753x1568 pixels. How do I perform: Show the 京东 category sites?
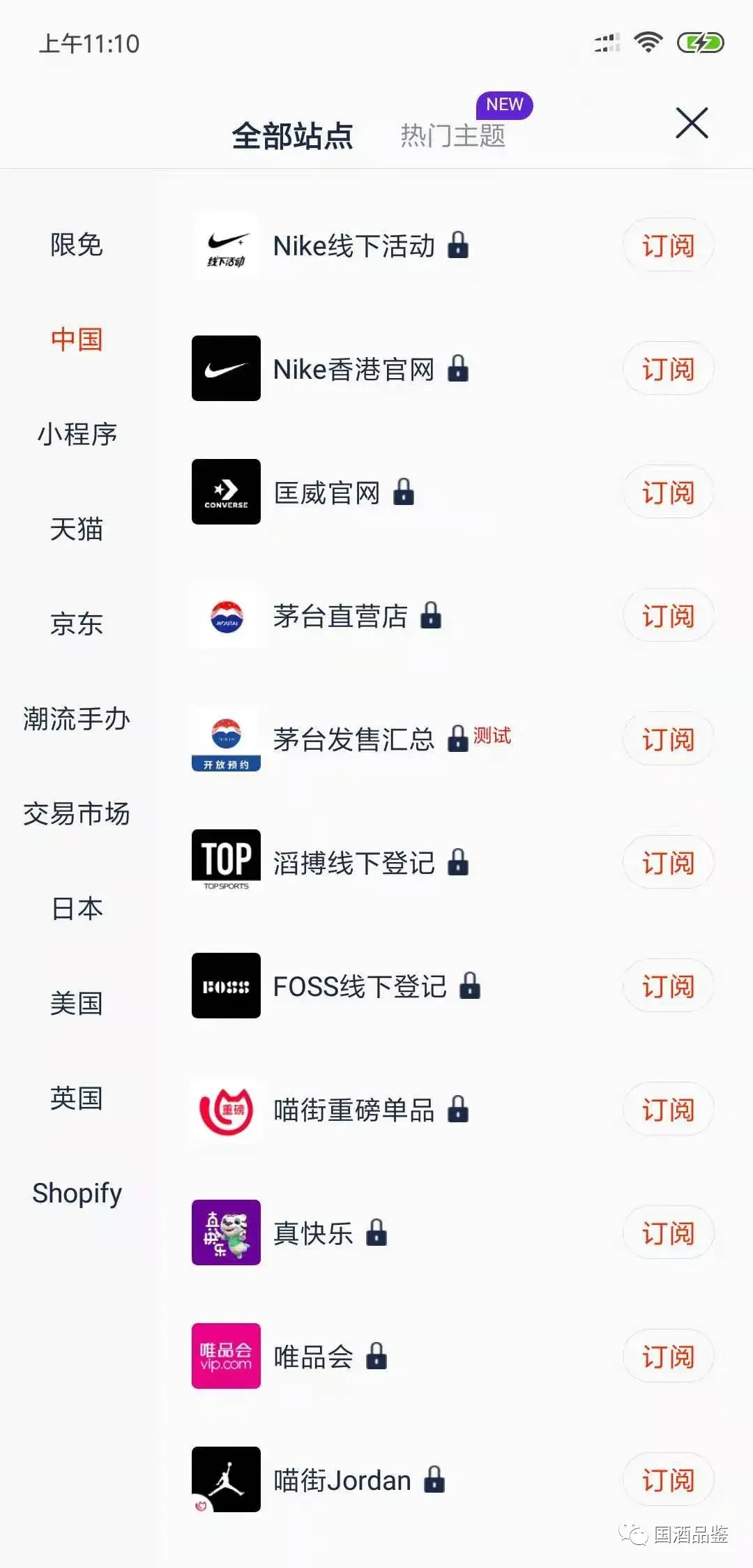pyautogui.click(x=77, y=624)
